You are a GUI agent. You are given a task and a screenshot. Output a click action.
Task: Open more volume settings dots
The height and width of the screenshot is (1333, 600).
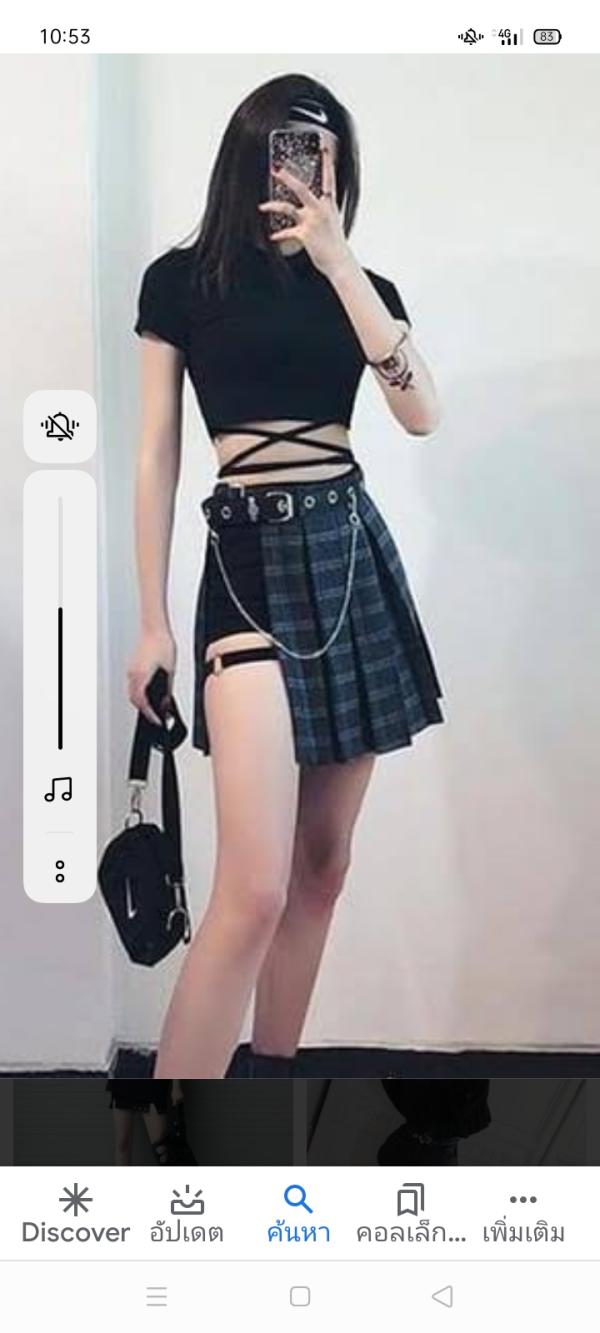coord(60,871)
